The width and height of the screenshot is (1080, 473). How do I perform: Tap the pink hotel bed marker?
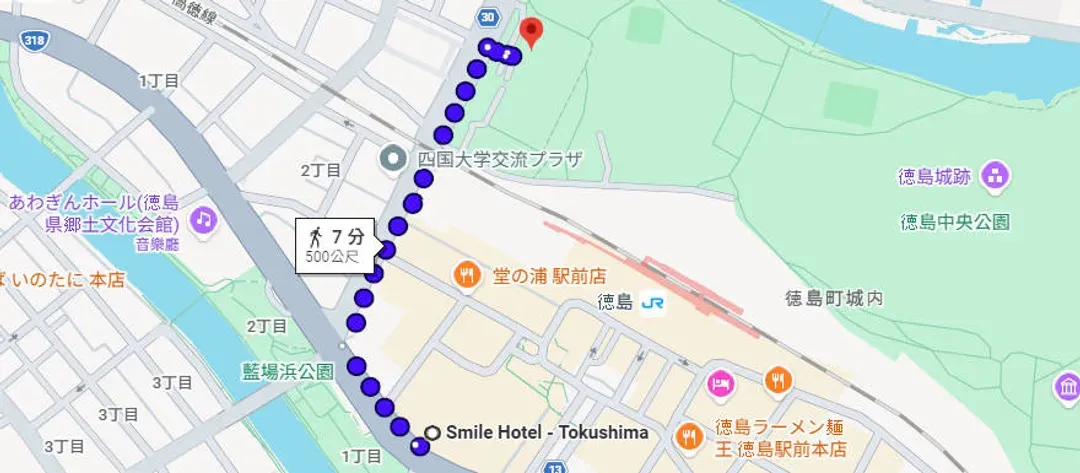tap(722, 380)
